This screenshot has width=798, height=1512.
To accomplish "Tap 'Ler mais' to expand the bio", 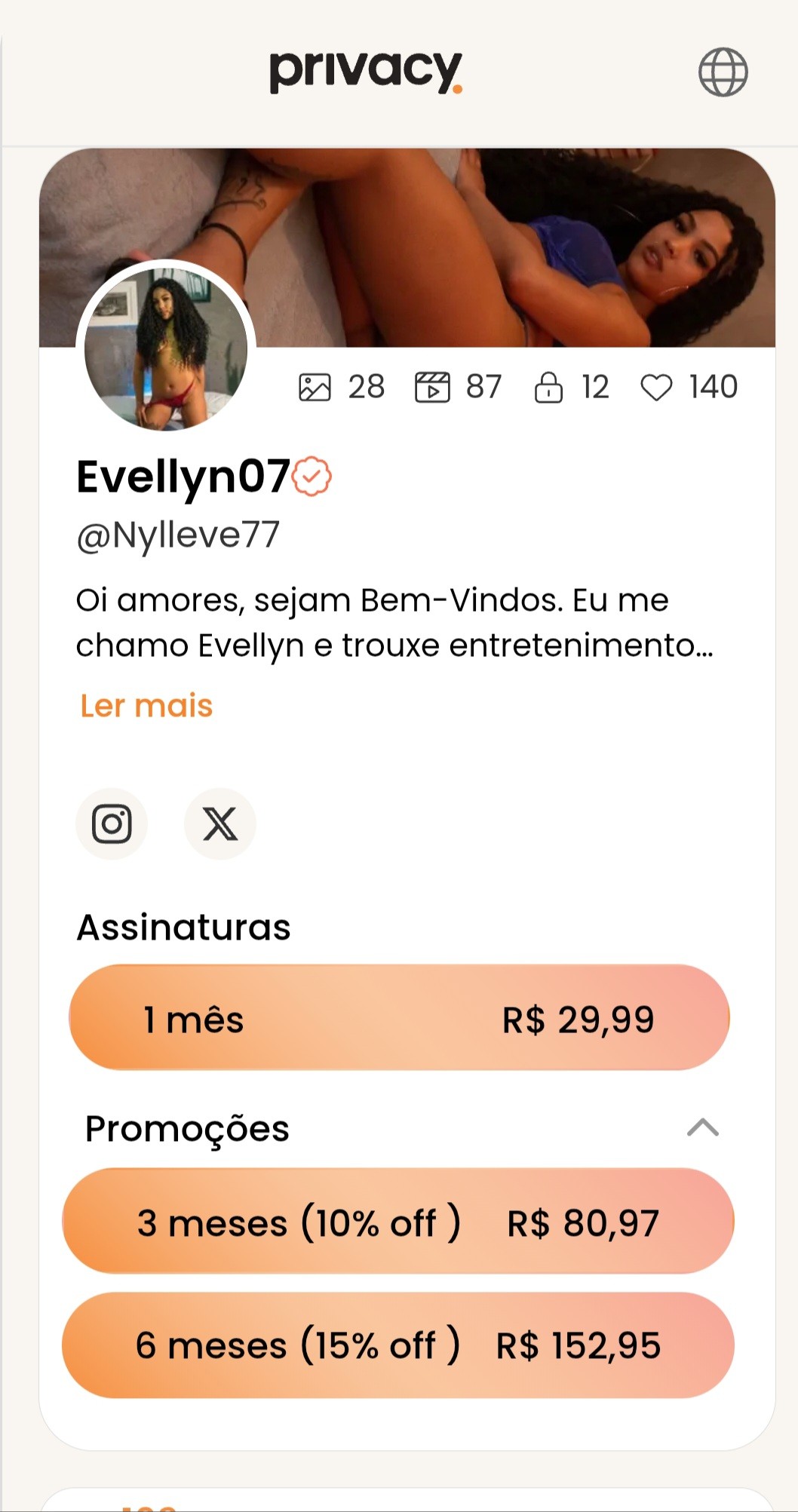I will click(x=146, y=706).
